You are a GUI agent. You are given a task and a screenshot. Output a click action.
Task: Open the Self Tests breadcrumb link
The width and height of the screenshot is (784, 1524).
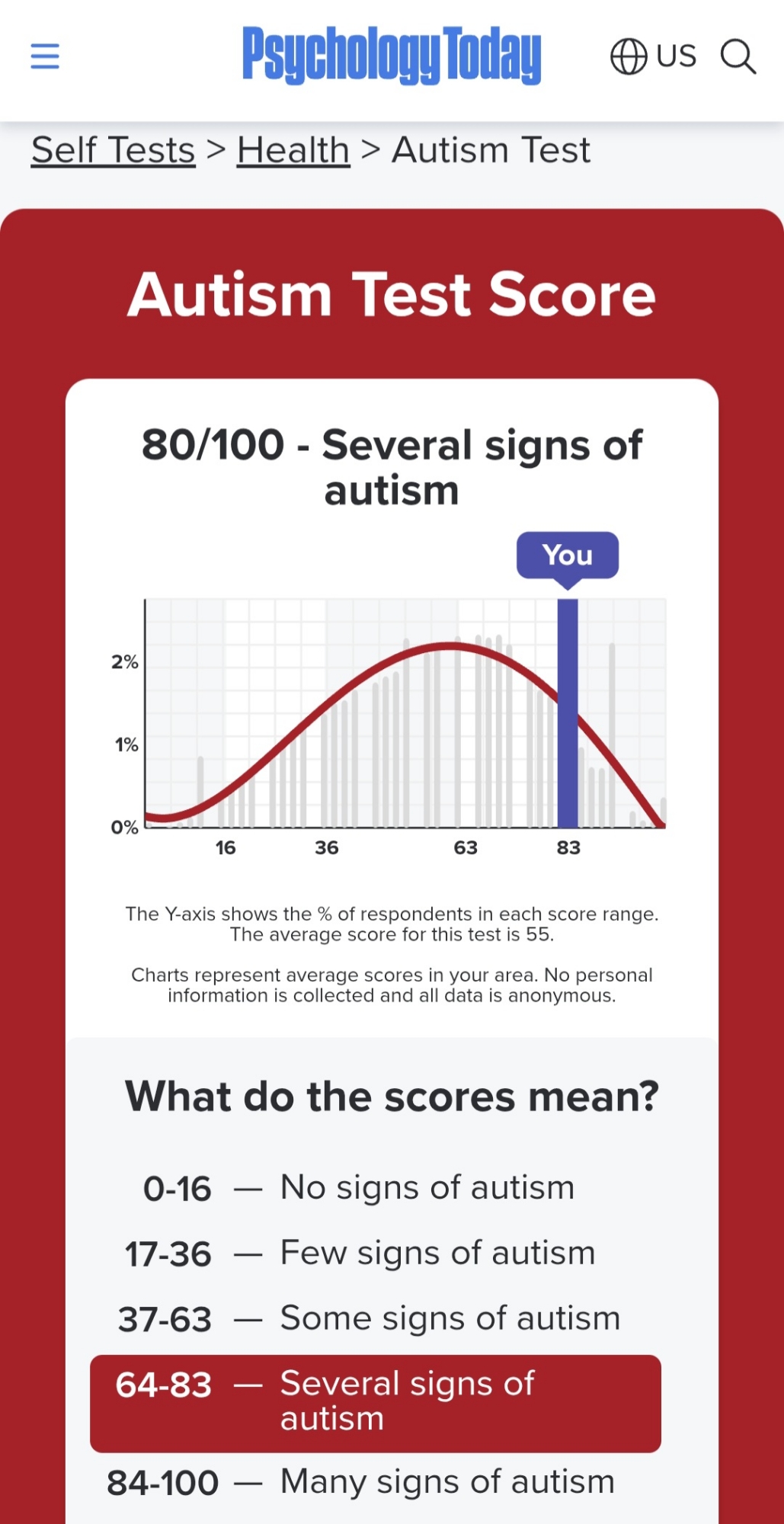coord(114,150)
